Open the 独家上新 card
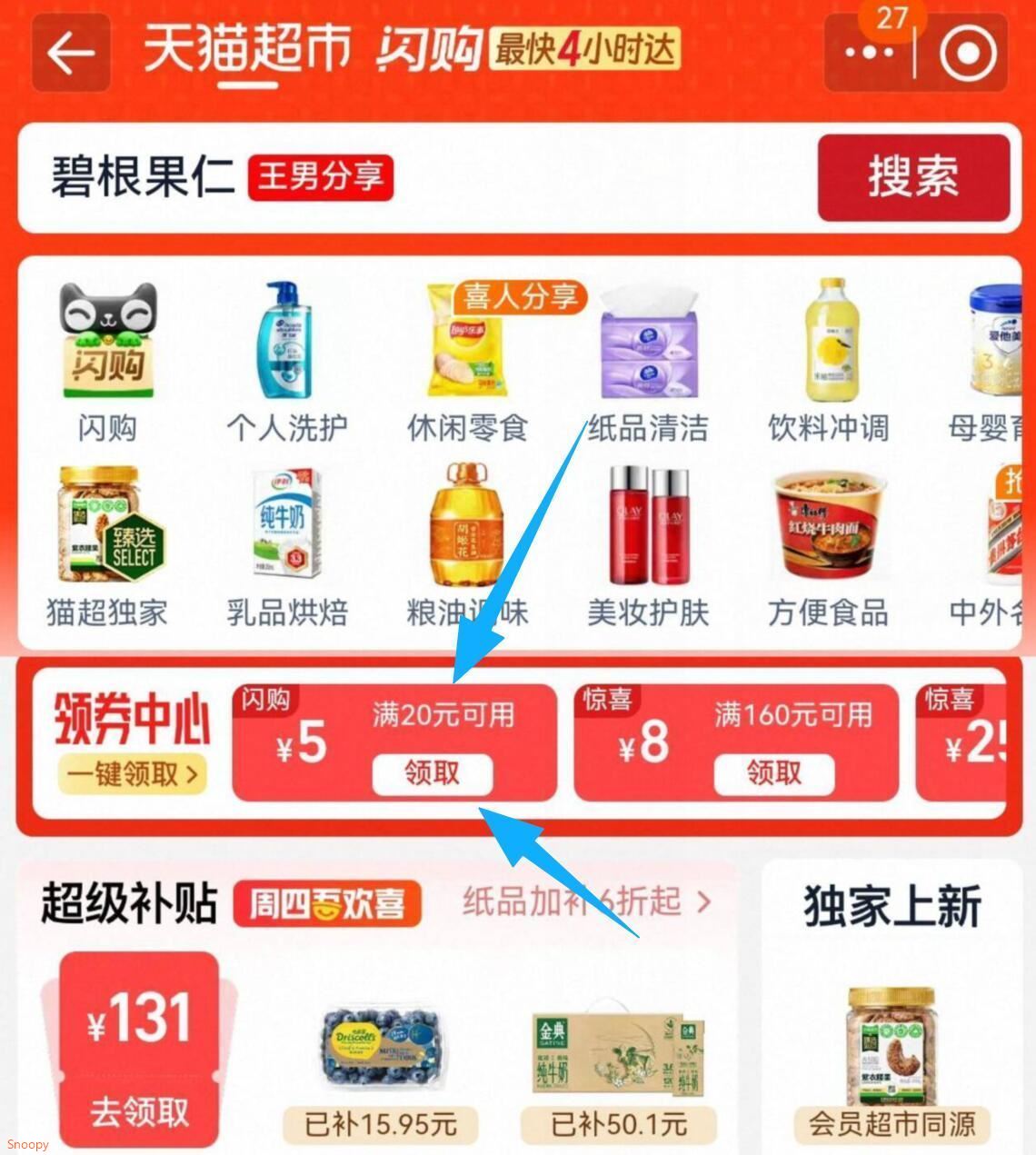Viewport: 1036px width, 1155px height. (x=891, y=1000)
